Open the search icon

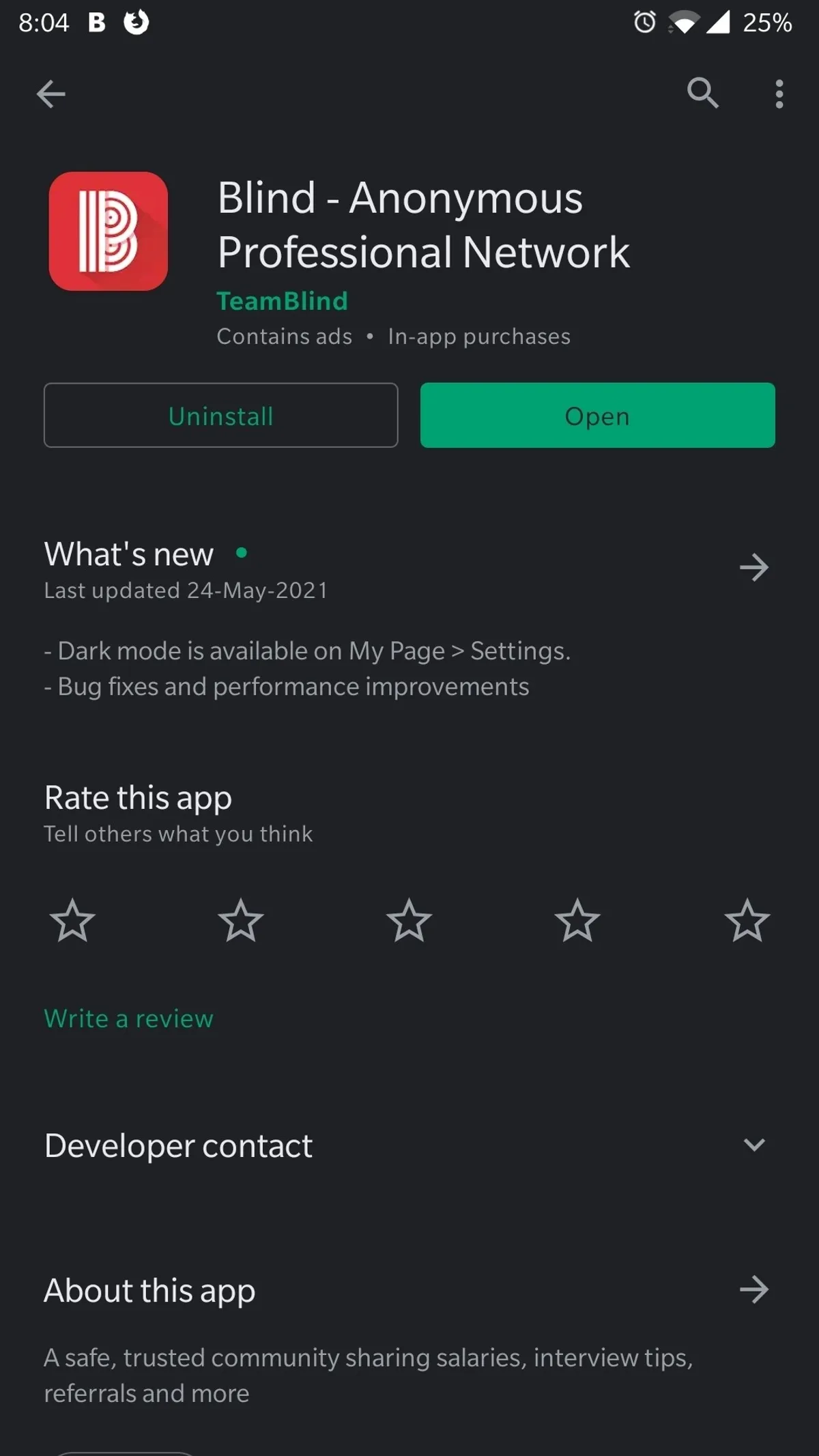(x=702, y=93)
